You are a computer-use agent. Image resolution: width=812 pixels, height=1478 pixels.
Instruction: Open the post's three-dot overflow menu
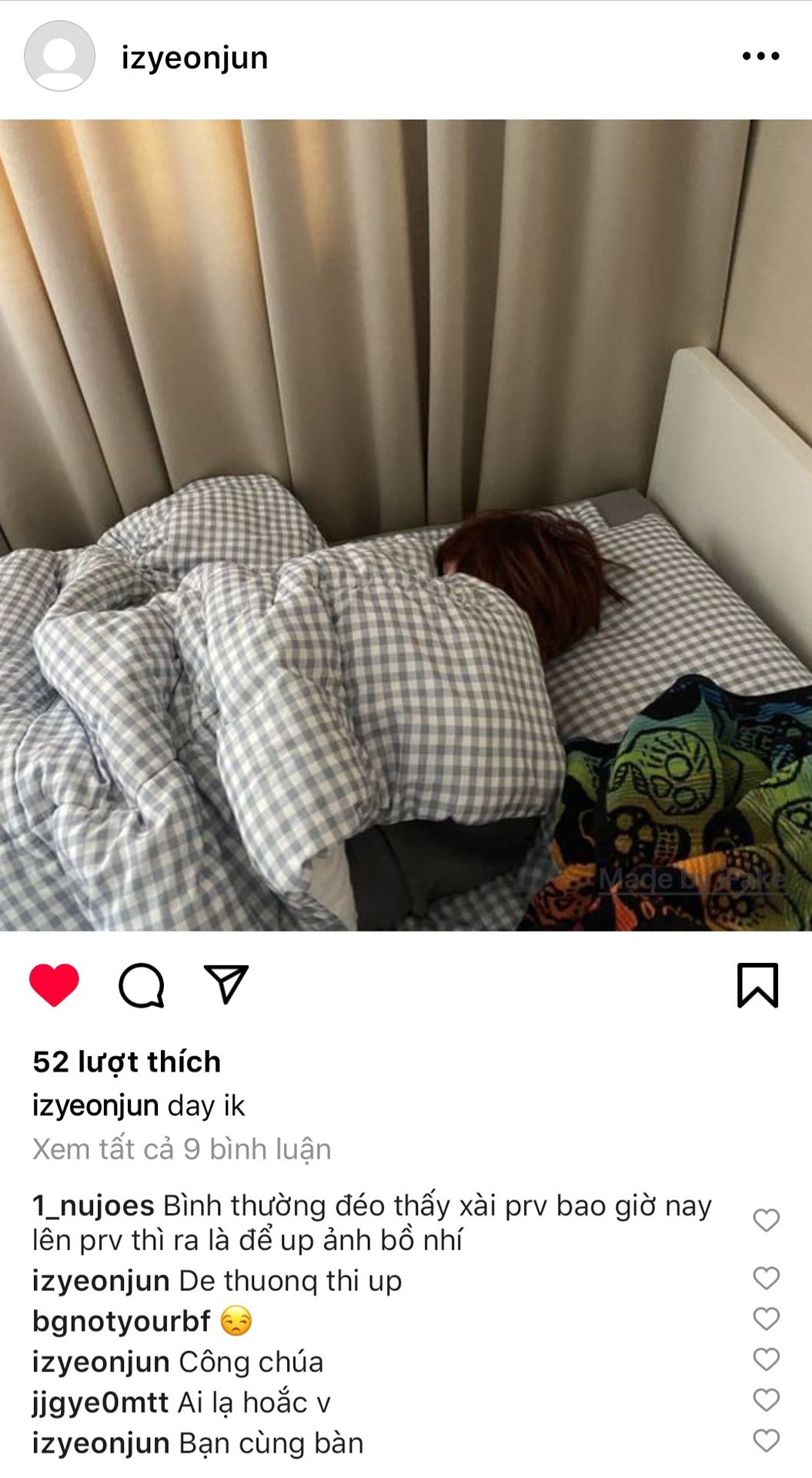(760, 56)
